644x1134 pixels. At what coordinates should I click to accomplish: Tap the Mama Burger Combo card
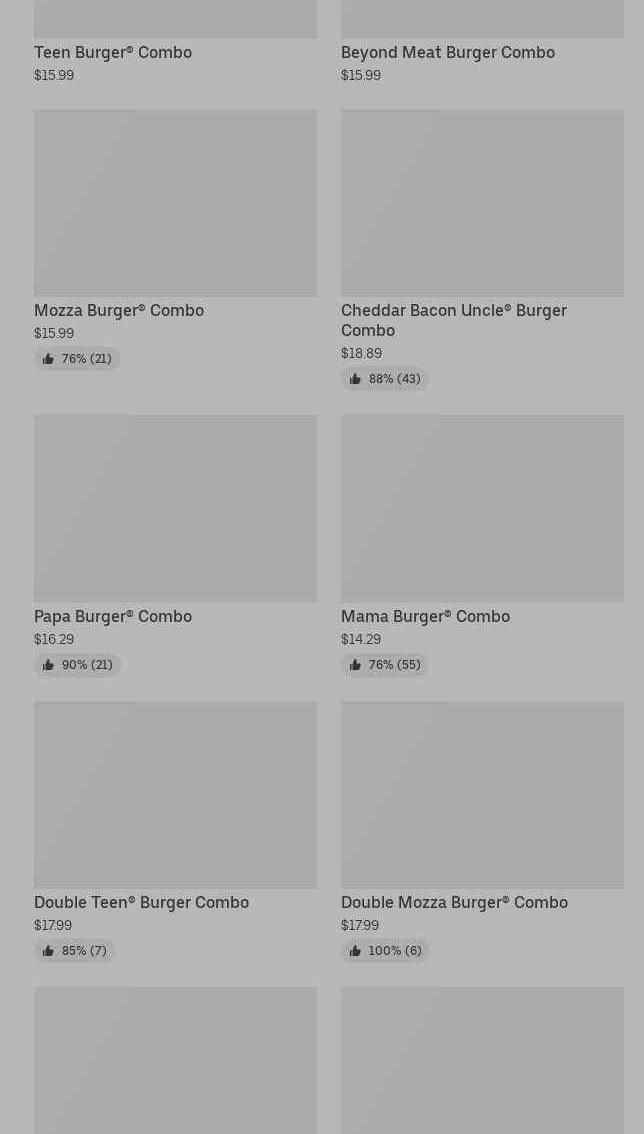click(x=482, y=545)
